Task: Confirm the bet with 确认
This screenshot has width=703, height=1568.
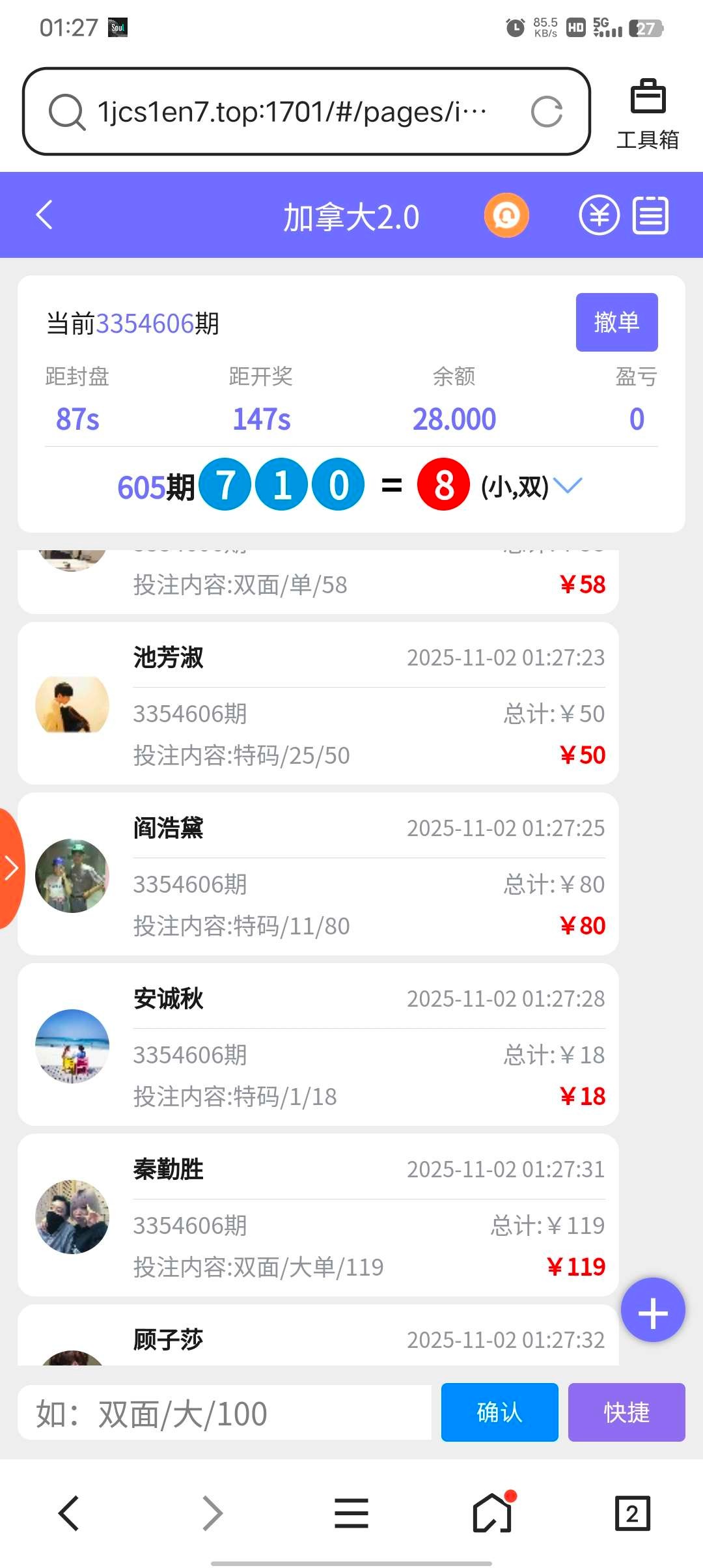Action: coord(499,1412)
